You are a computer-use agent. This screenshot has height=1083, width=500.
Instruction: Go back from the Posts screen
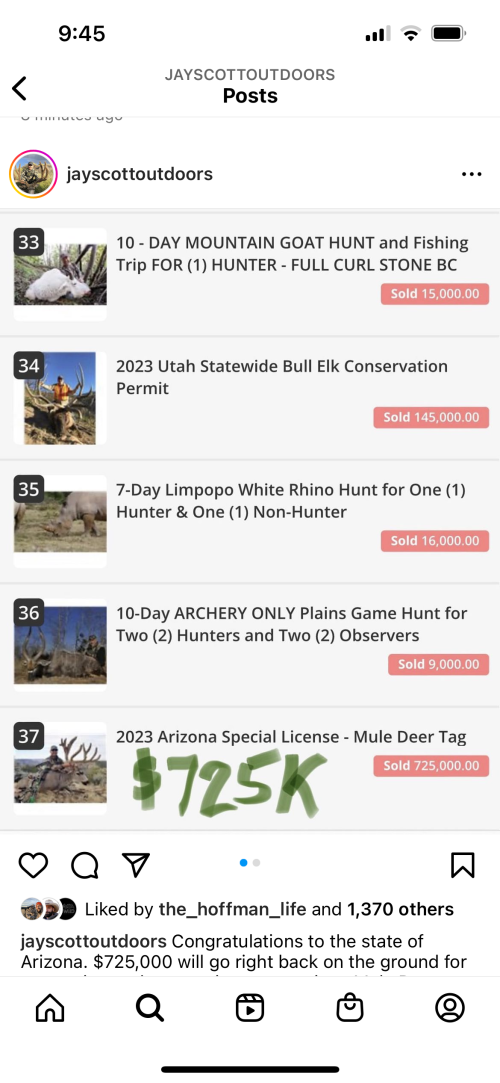[x=19, y=88]
